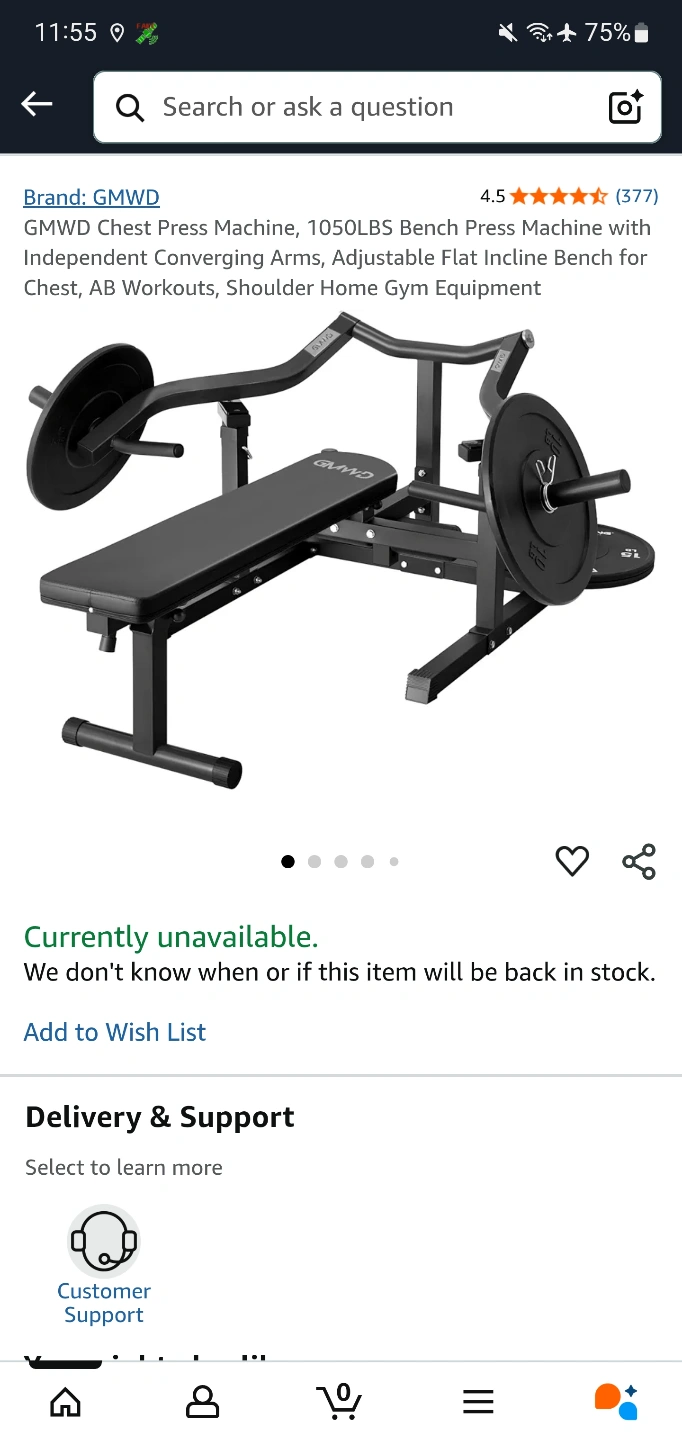682x1440 pixels.
Task: Open the chest press machine product image
Action: tap(340, 550)
